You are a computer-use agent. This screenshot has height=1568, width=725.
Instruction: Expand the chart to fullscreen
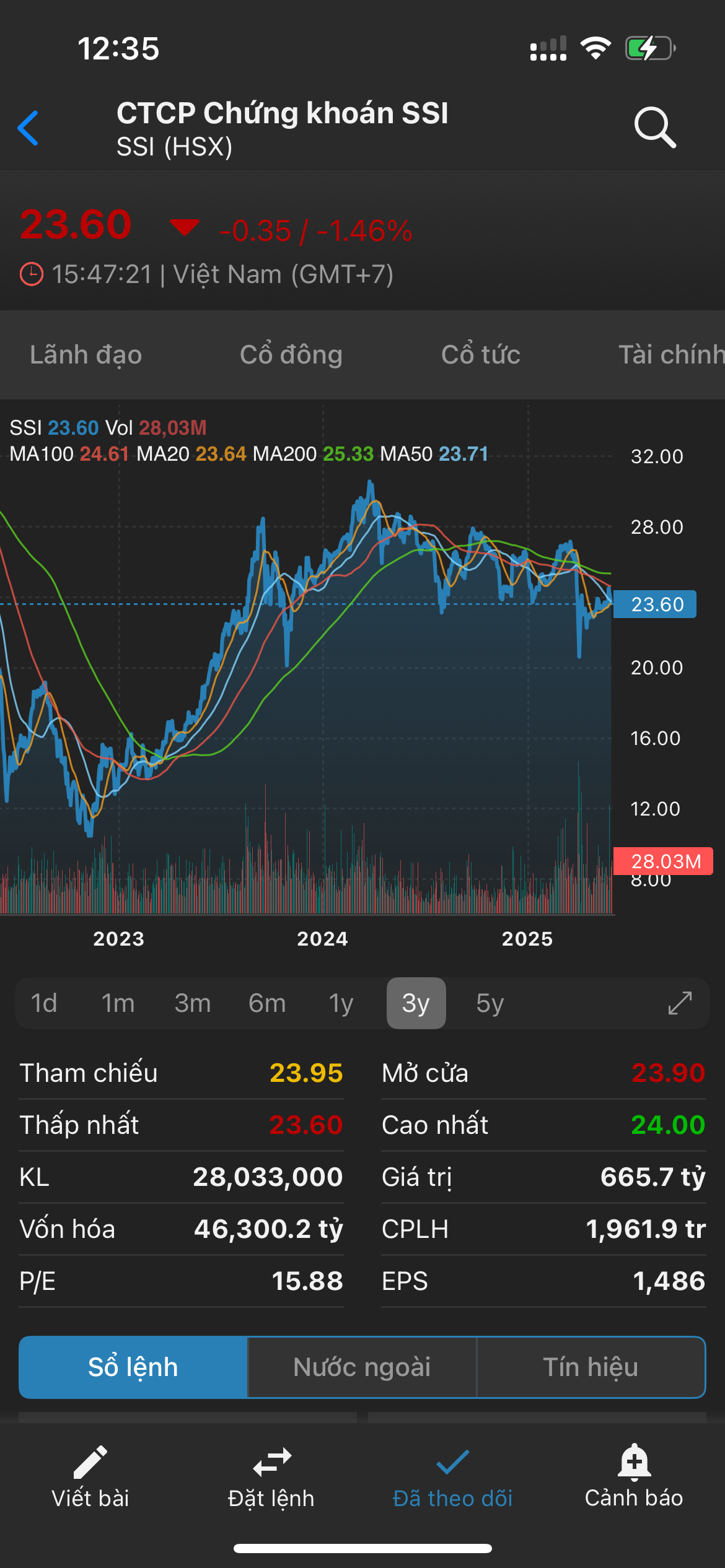680,1003
